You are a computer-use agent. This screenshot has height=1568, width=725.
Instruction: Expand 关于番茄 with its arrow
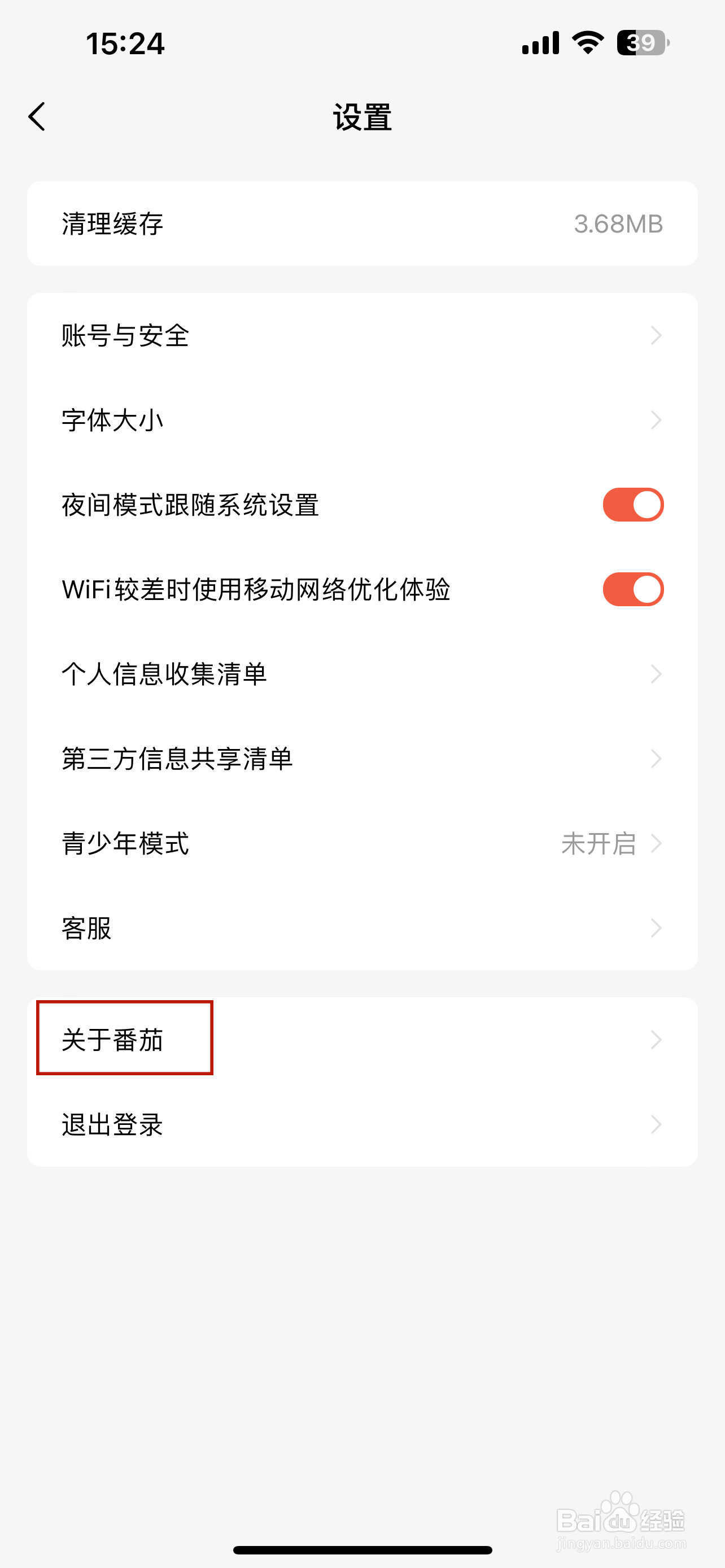coord(656,1040)
